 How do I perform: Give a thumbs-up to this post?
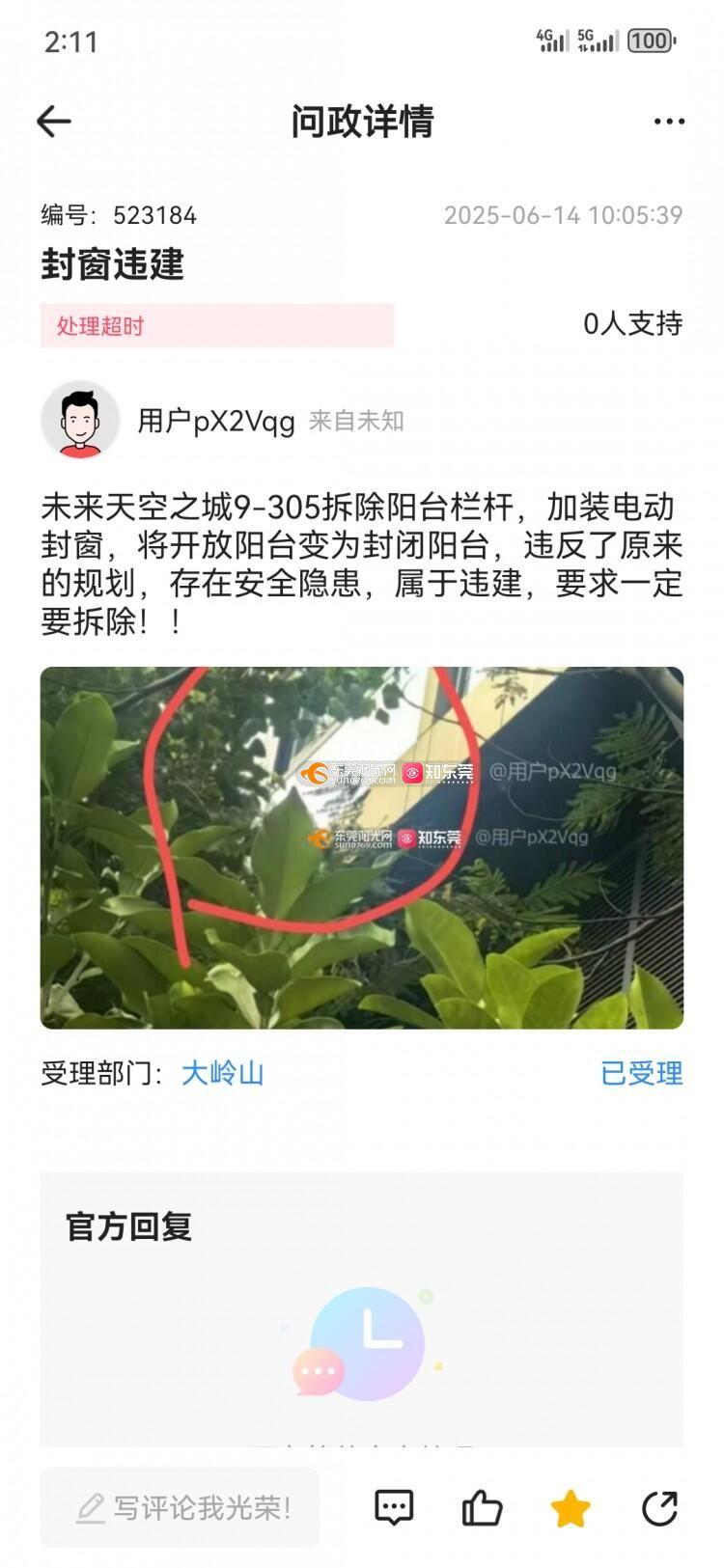pos(482,1507)
